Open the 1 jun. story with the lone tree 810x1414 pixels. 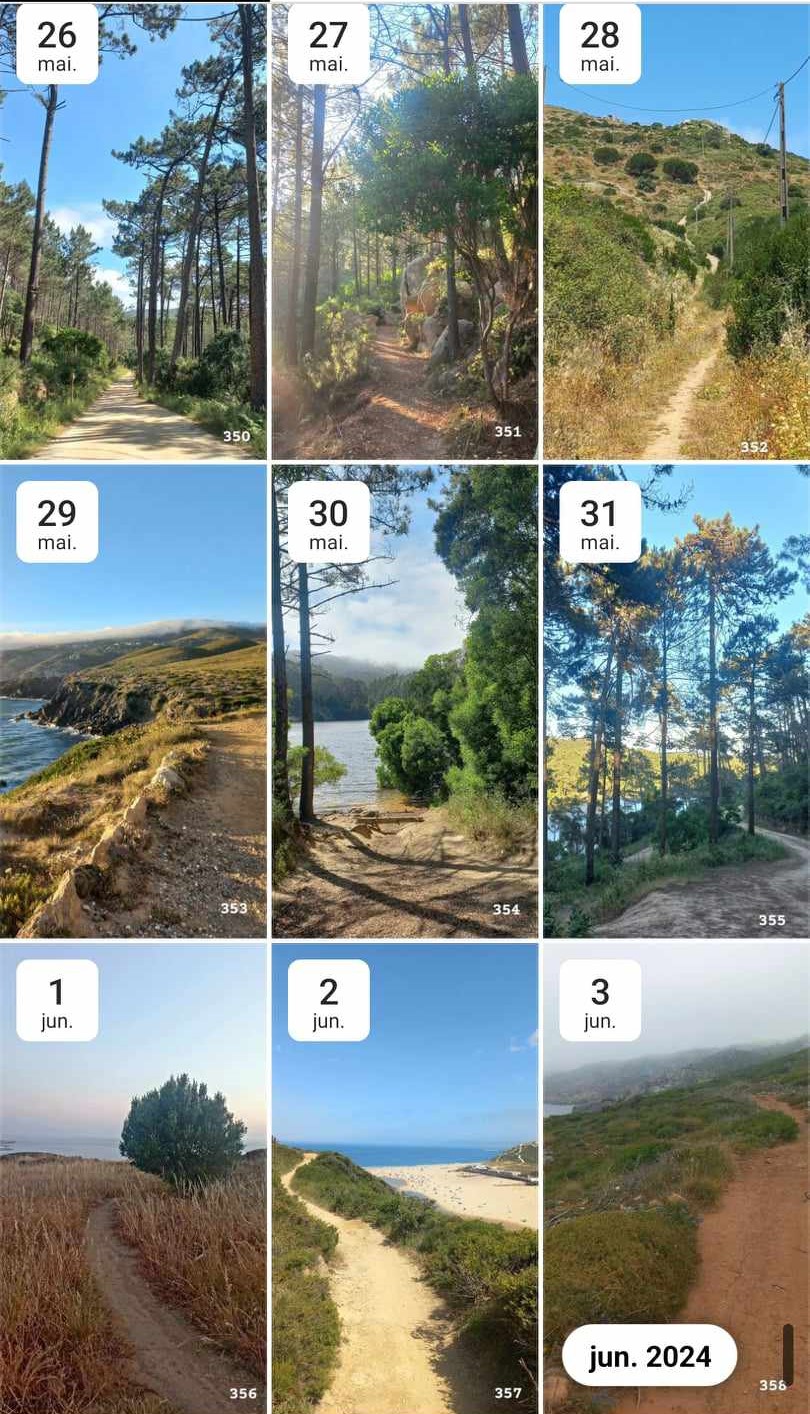pyautogui.click(x=133, y=1178)
